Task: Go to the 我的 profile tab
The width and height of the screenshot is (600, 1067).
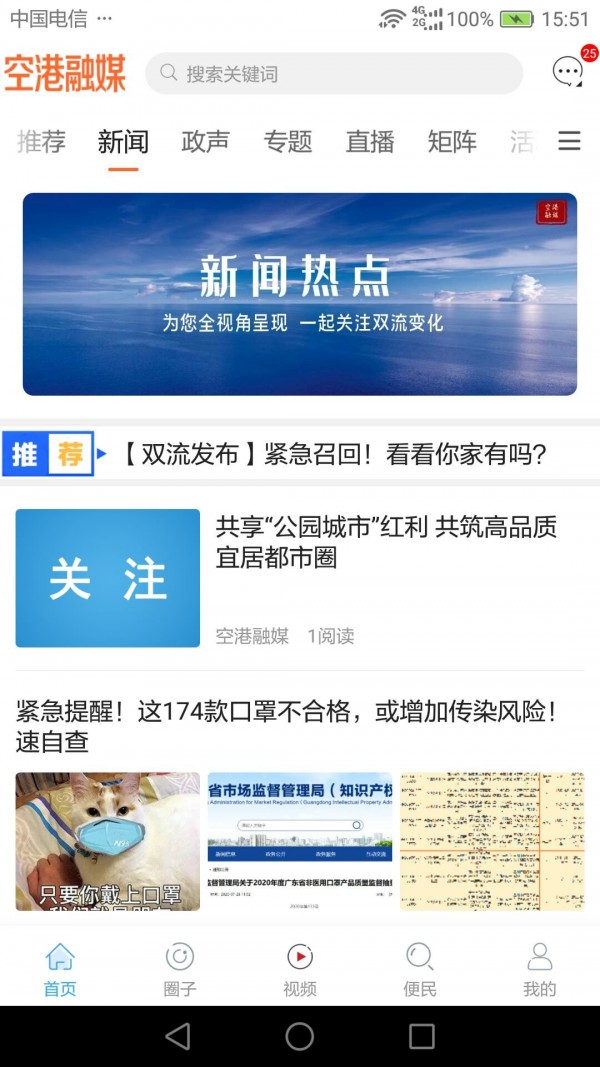Action: coord(540,970)
